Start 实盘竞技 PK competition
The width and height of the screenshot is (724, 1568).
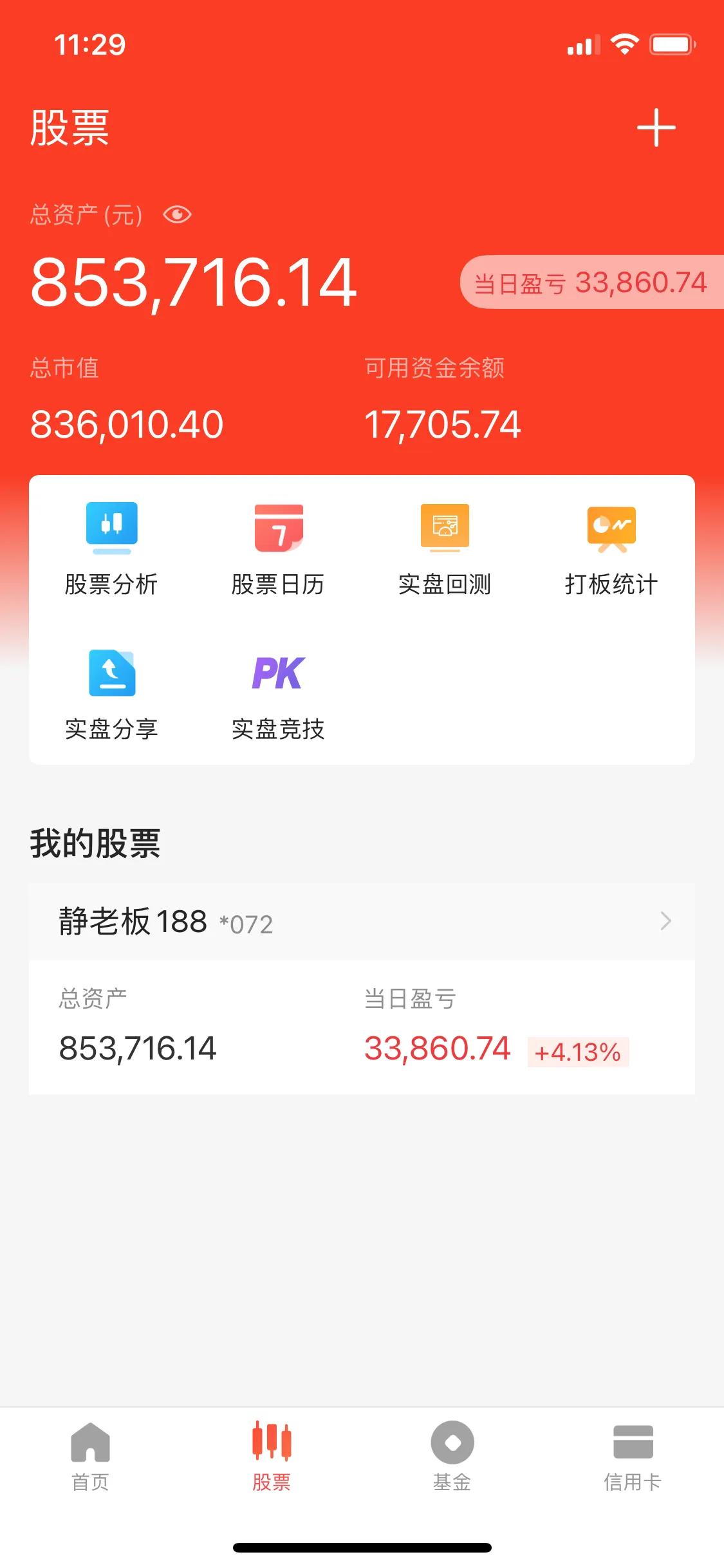click(x=278, y=695)
